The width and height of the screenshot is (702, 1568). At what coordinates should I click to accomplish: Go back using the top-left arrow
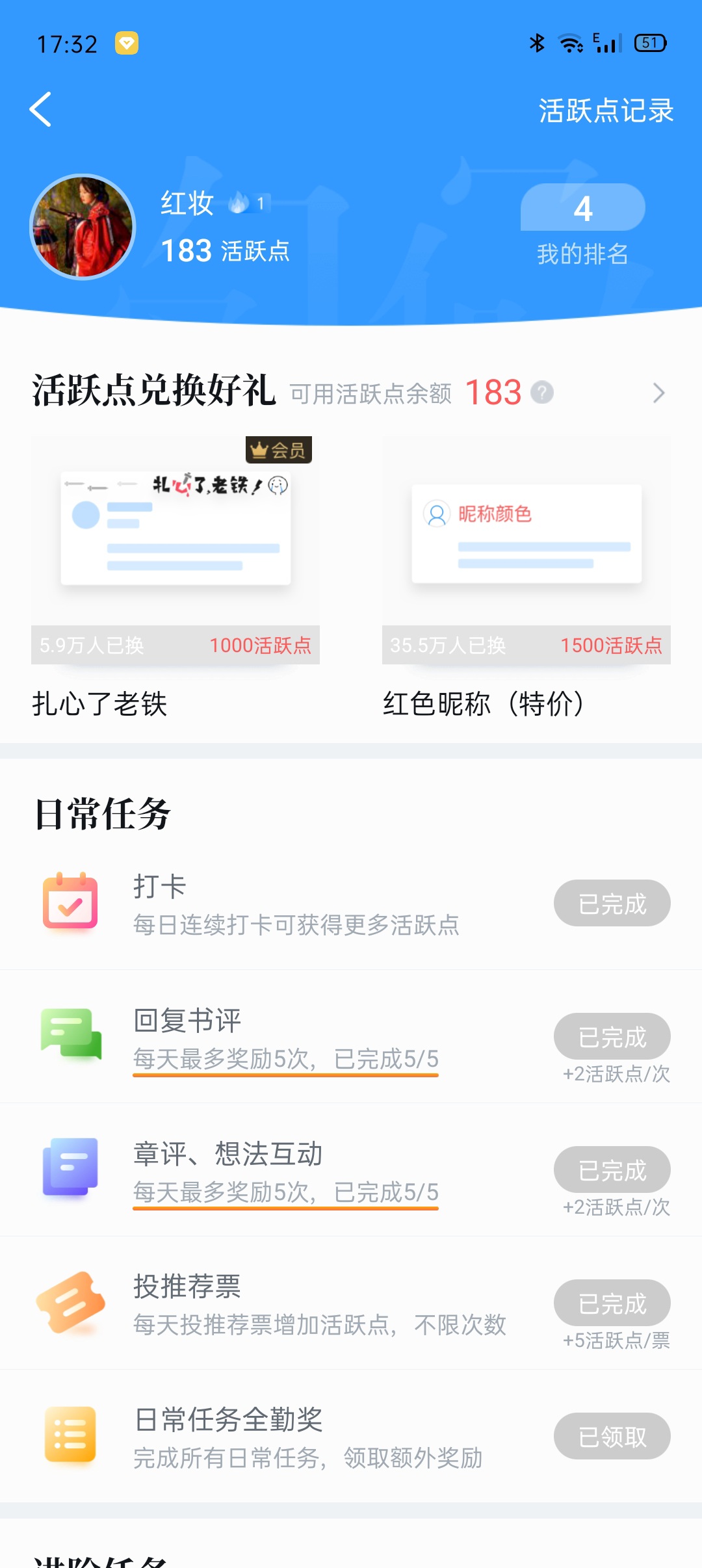click(40, 109)
